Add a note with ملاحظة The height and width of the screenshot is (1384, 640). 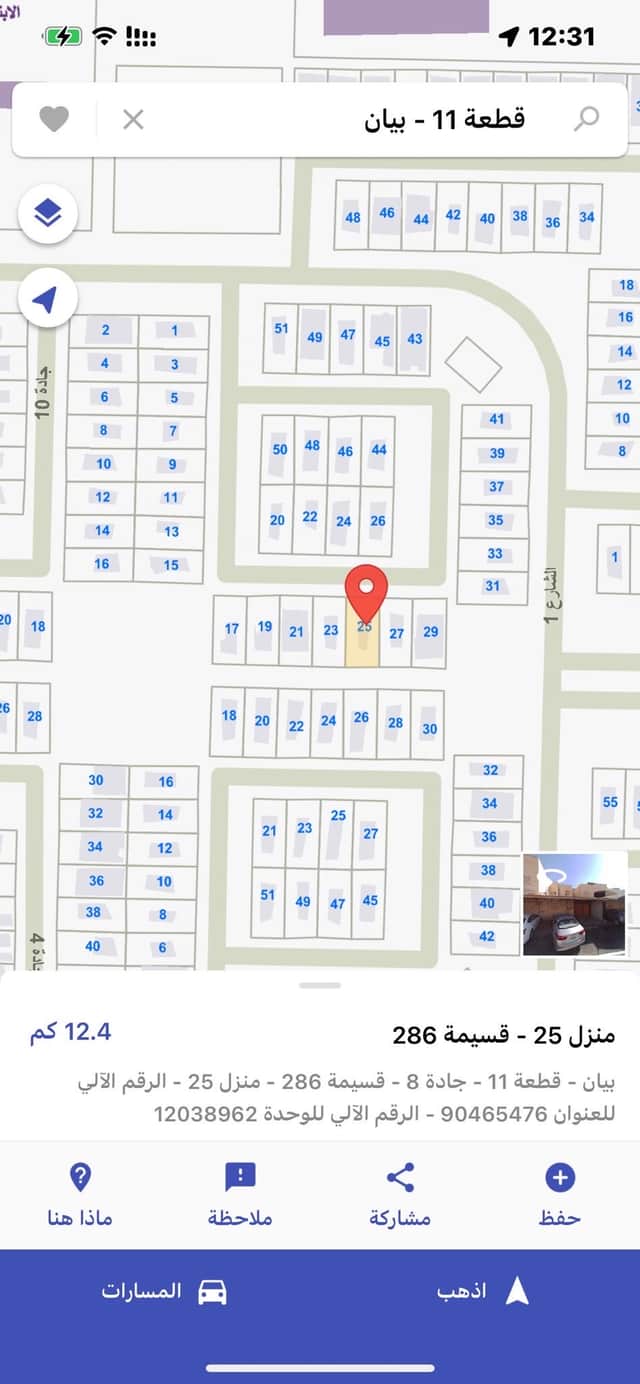tap(240, 1194)
